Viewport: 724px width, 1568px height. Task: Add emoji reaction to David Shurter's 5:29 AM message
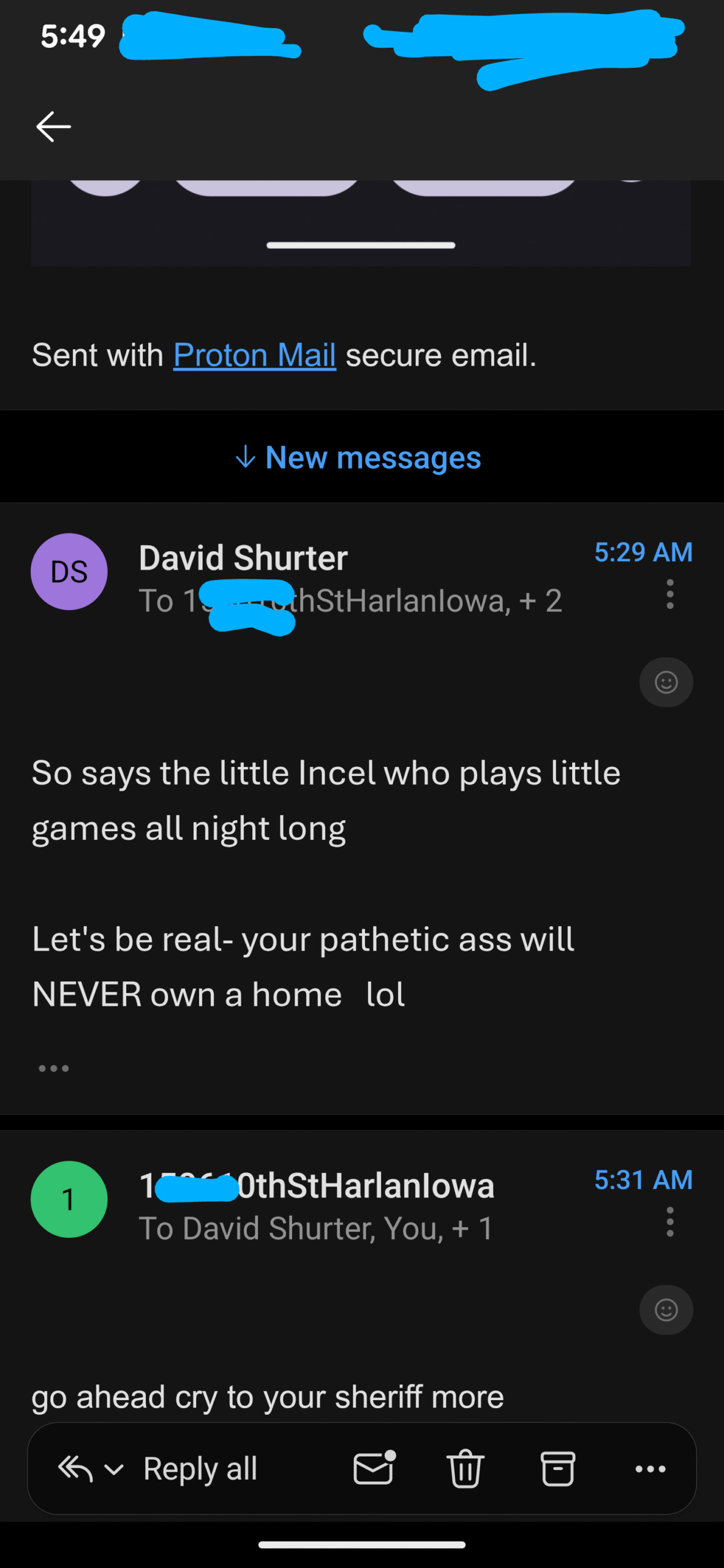666,682
